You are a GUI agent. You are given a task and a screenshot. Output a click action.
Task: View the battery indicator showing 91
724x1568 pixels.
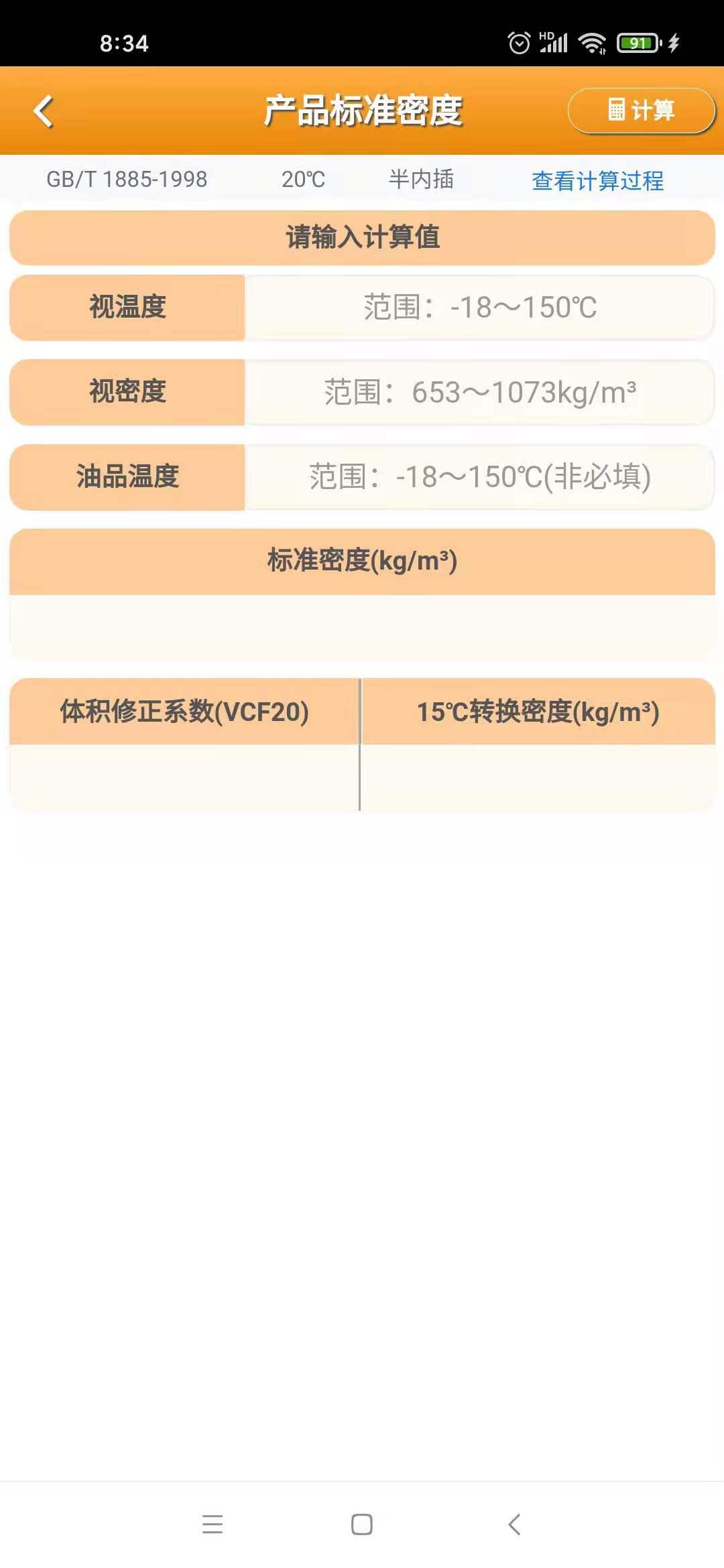(638, 43)
